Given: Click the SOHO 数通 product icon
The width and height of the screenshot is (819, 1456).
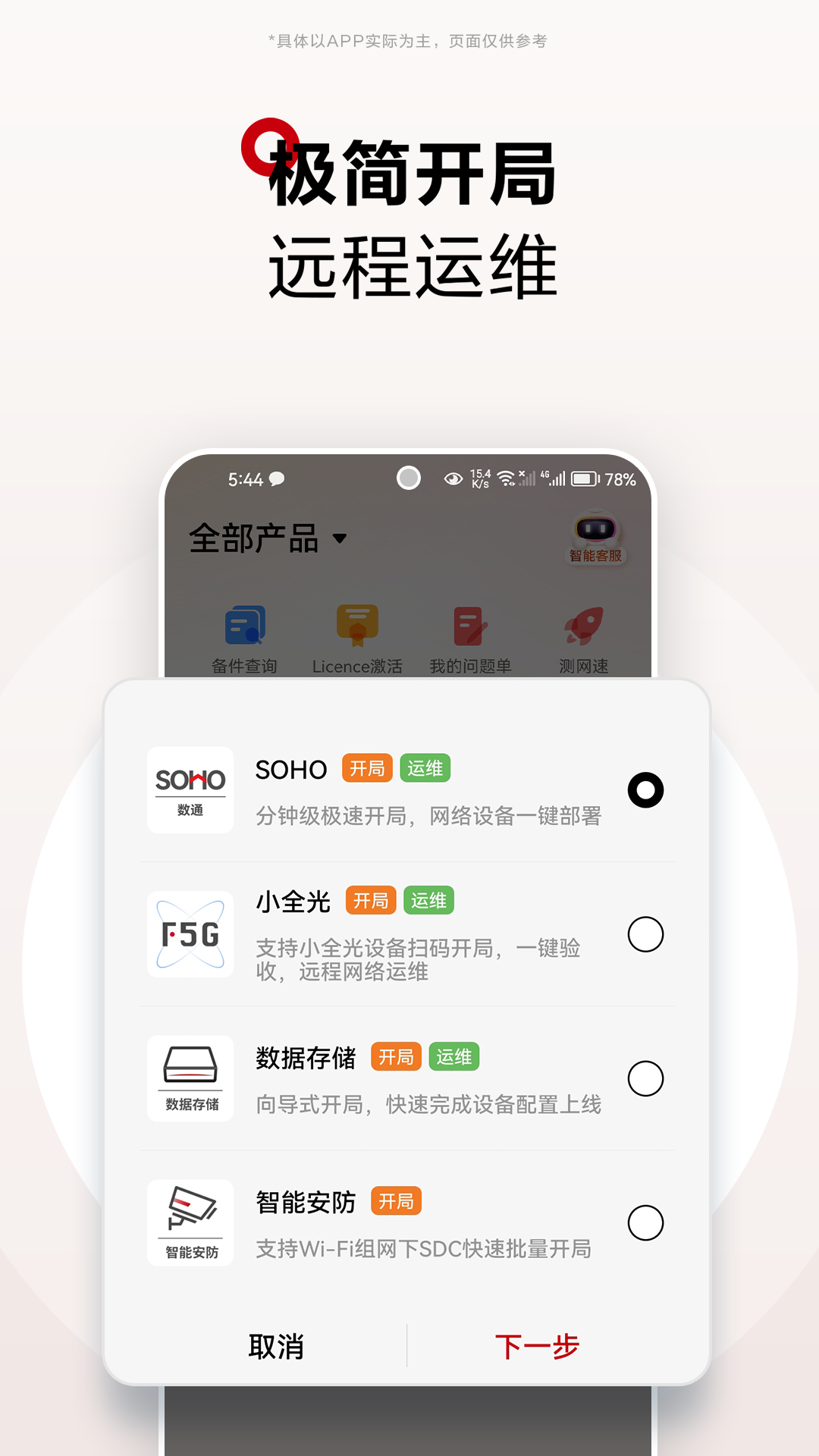Looking at the screenshot, I should click(x=190, y=791).
